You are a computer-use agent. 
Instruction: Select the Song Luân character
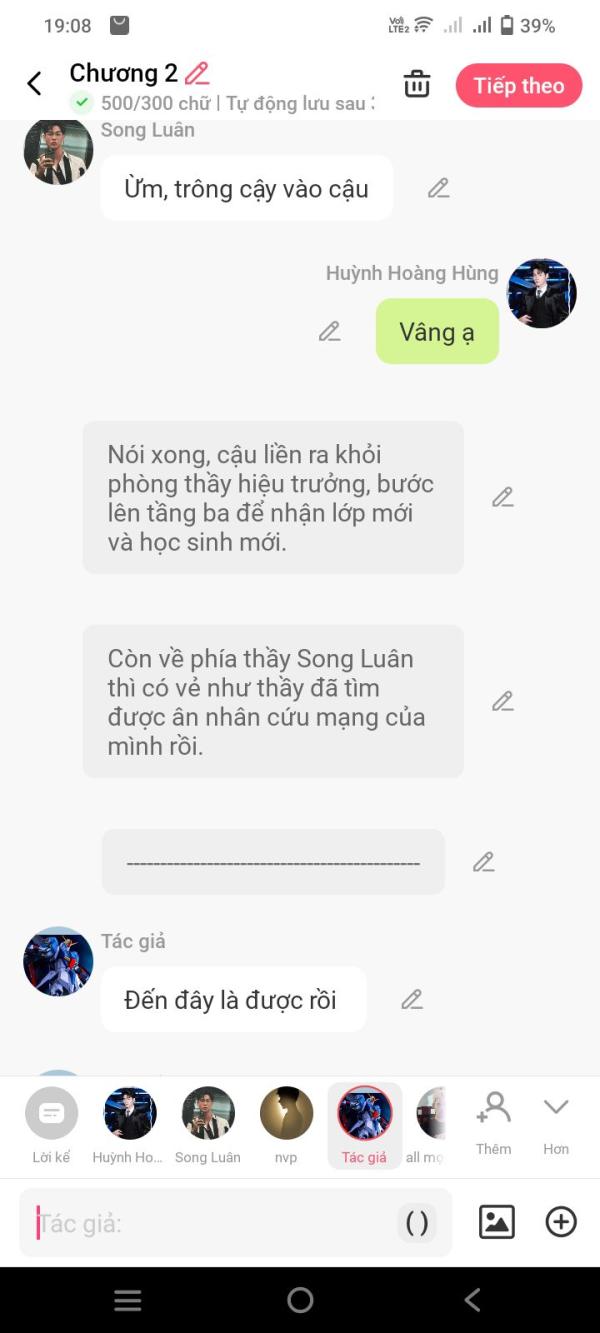[208, 1126]
